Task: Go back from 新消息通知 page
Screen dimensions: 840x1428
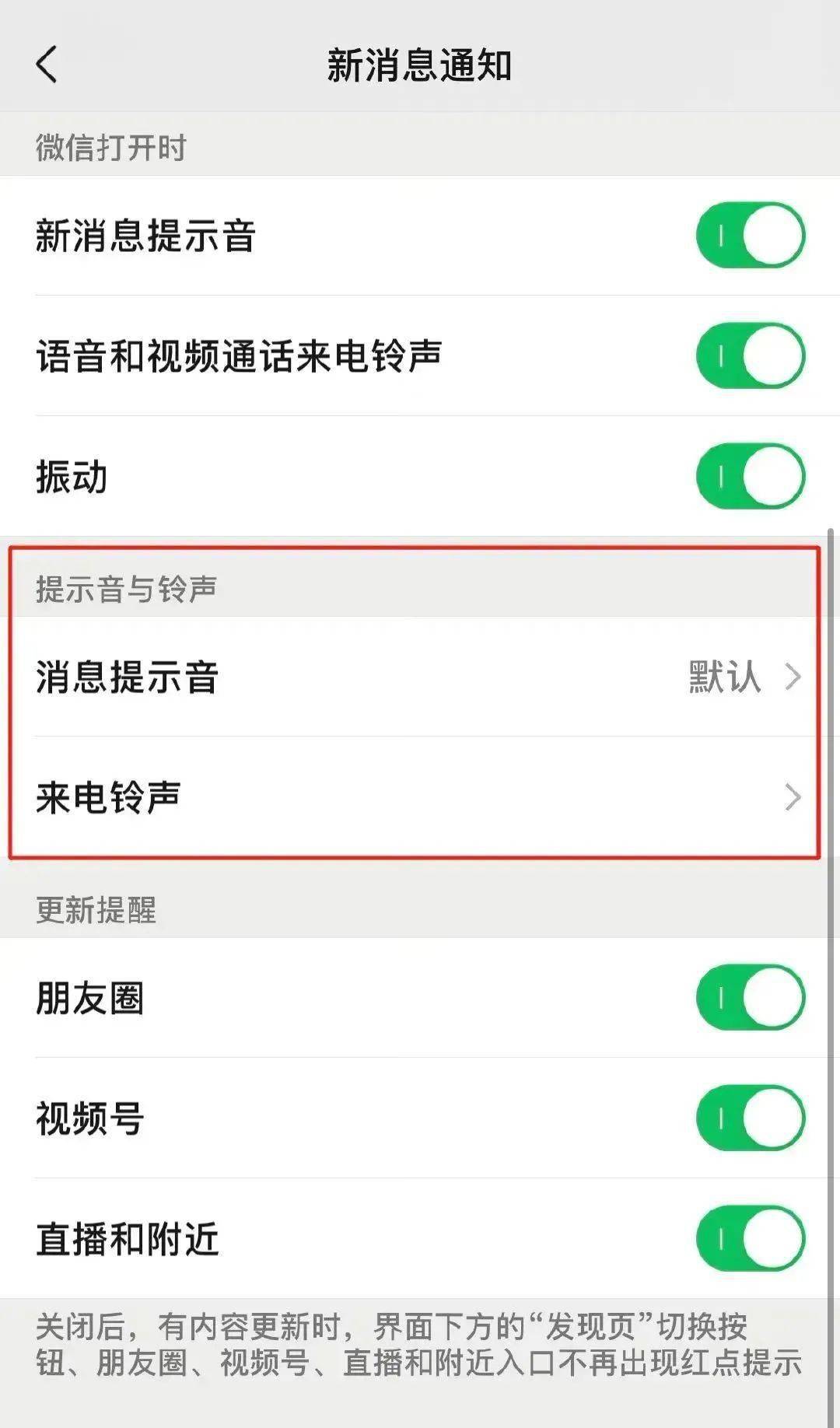Action: coord(47,64)
